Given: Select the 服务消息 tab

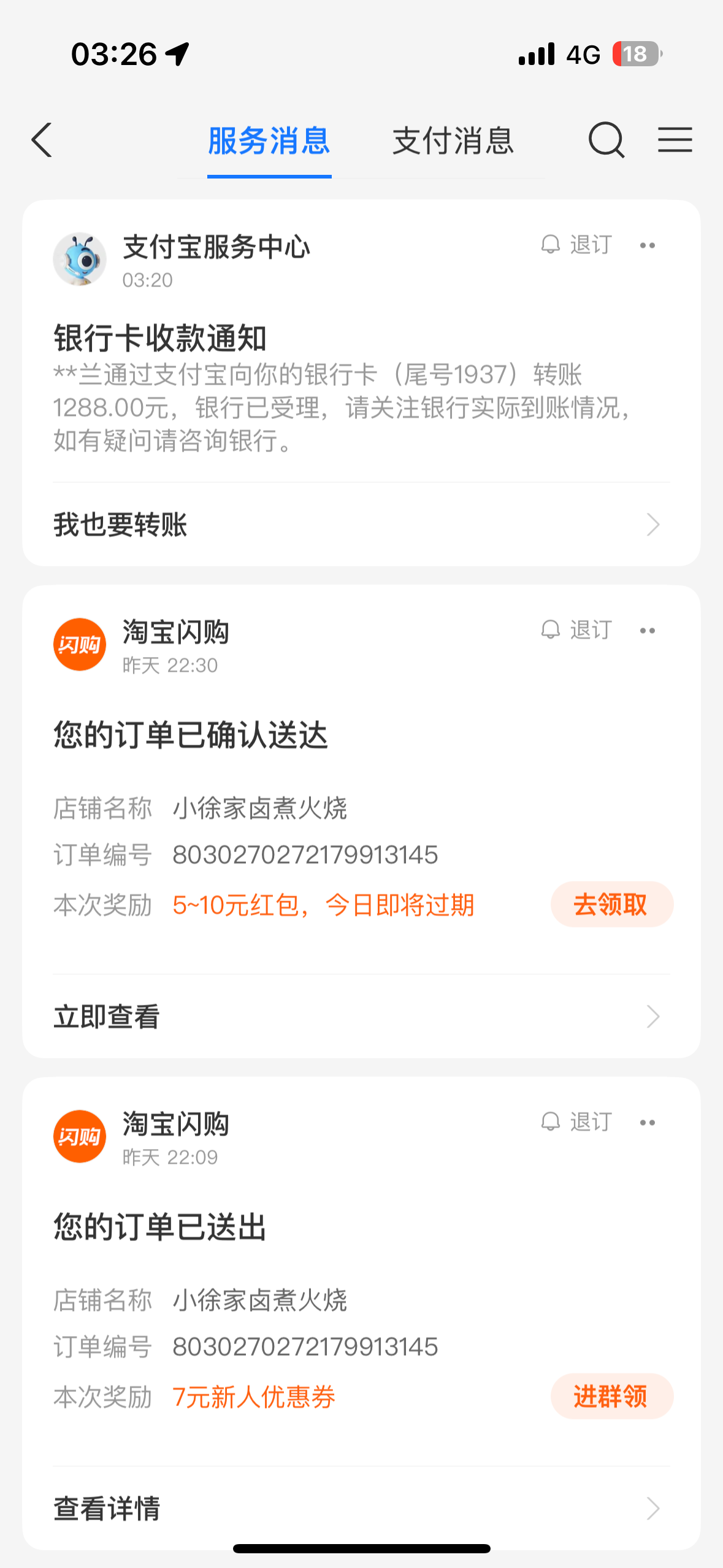Looking at the screenshot, I should [x=269, y=141].
